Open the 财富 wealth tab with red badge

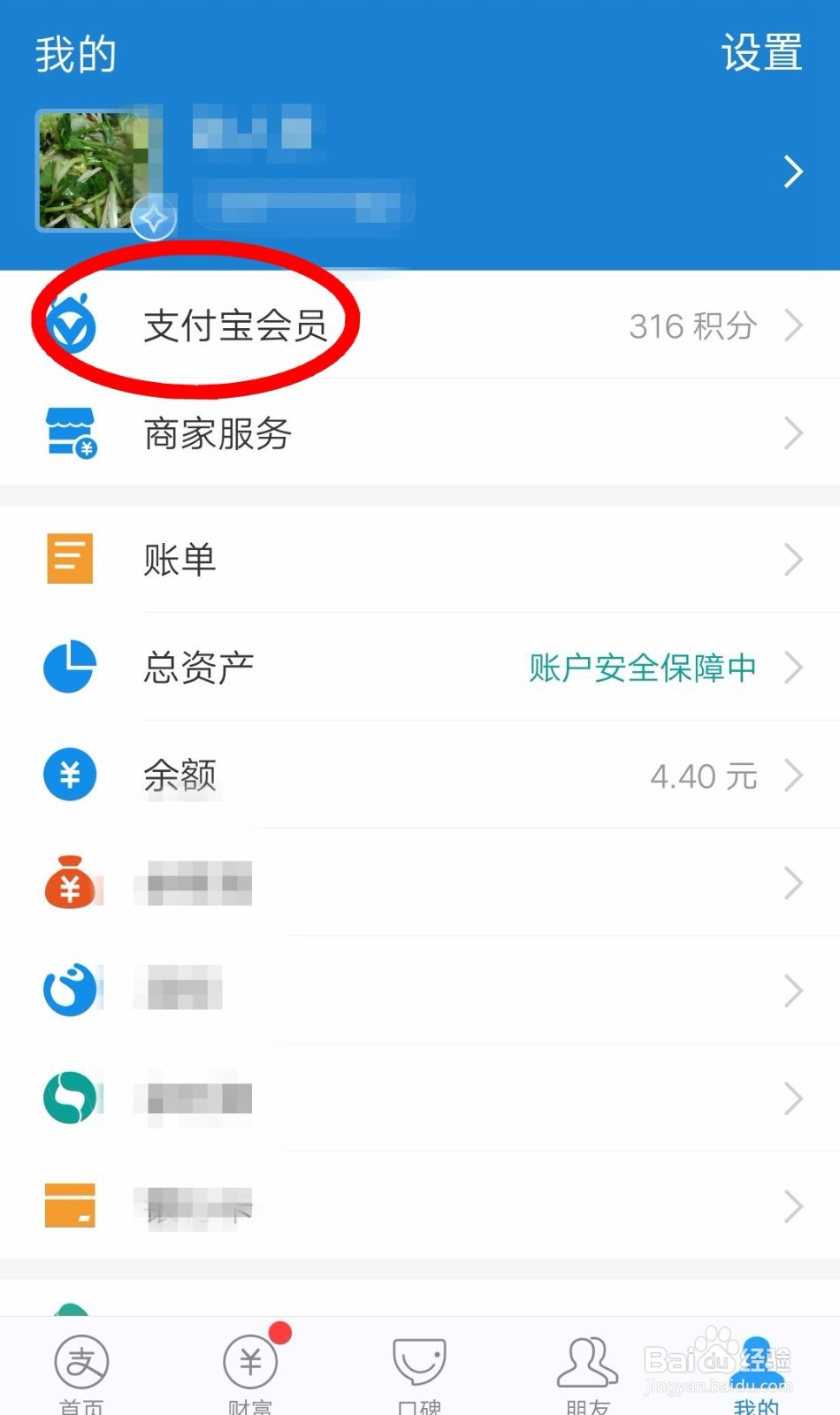[249, 1366]
